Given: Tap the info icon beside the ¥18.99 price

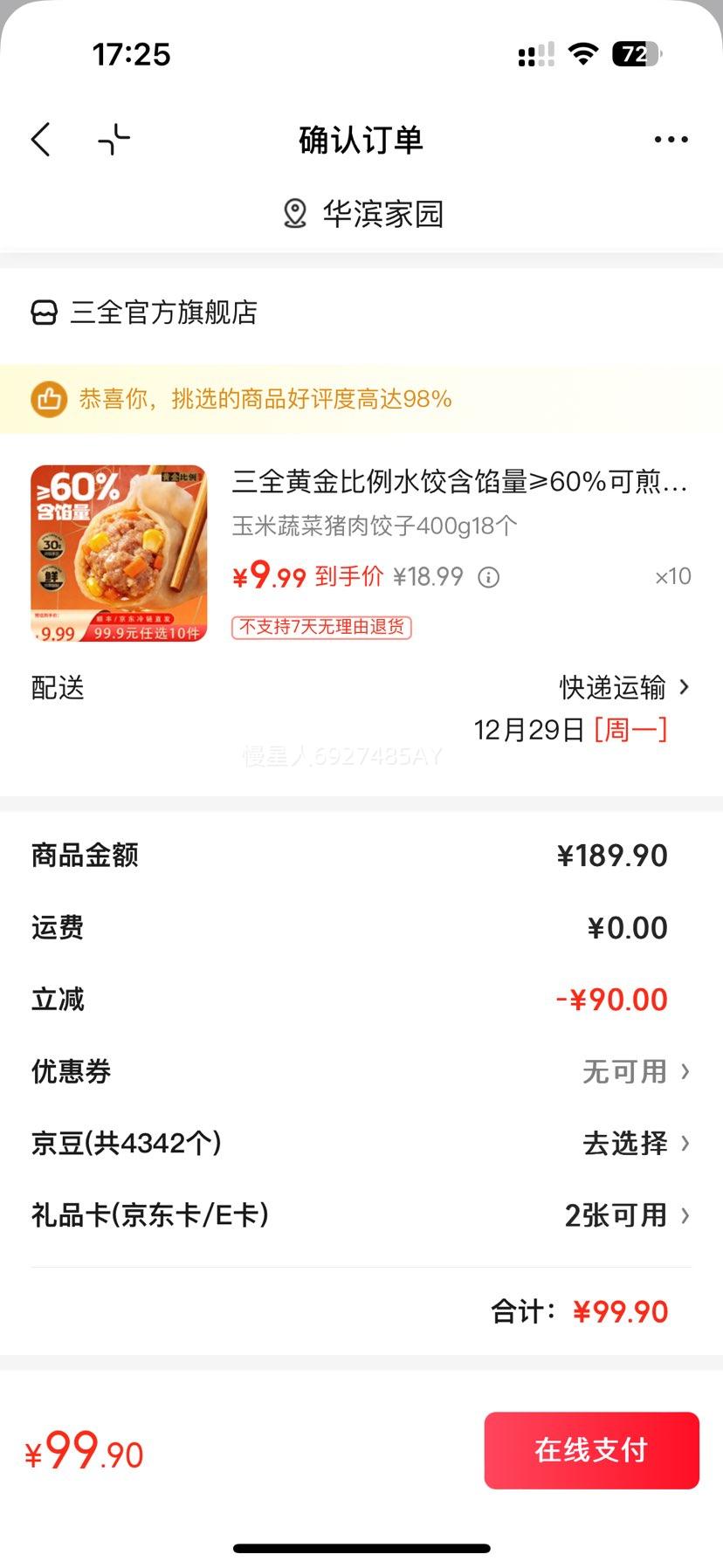Looking at the screenshot, I should 489,577.
